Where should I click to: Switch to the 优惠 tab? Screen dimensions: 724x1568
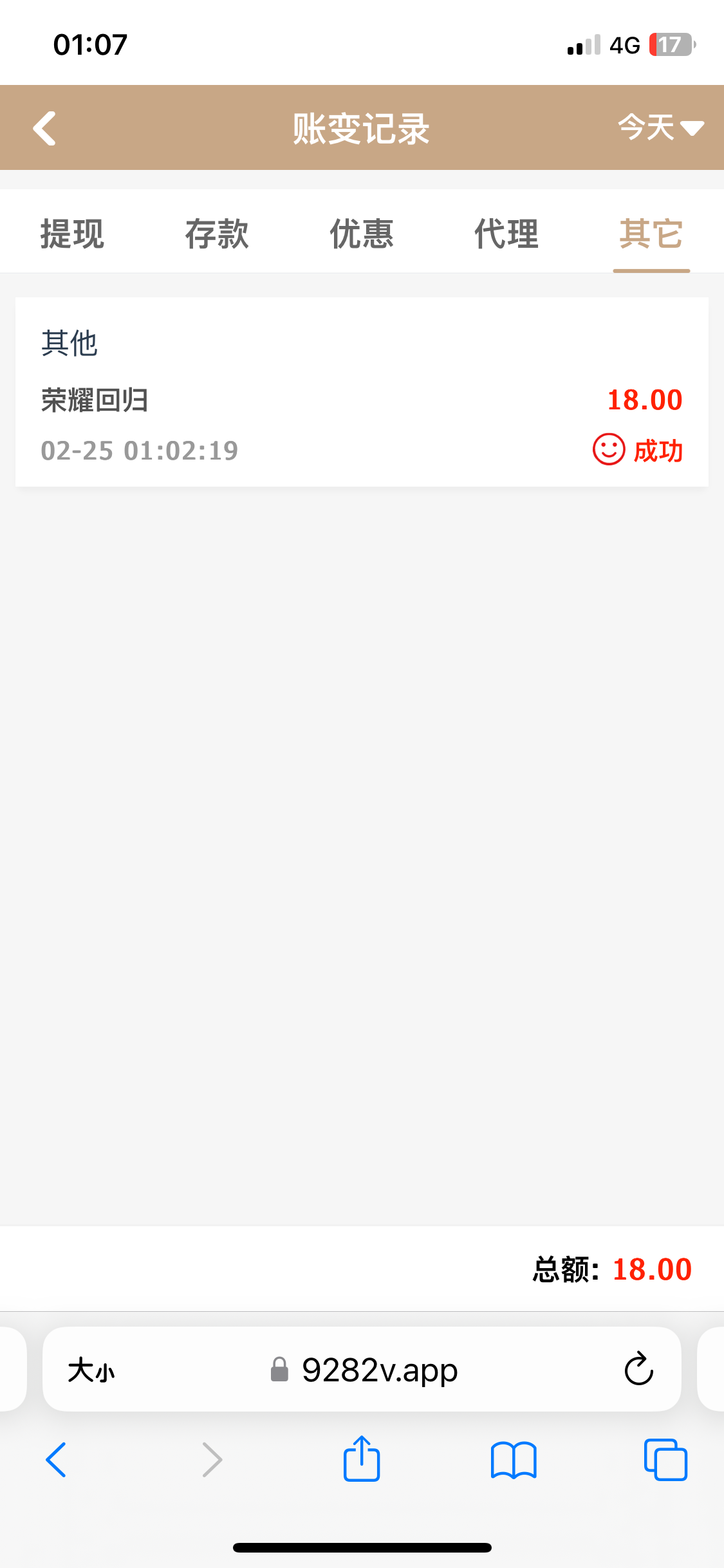tap(362, 233)
